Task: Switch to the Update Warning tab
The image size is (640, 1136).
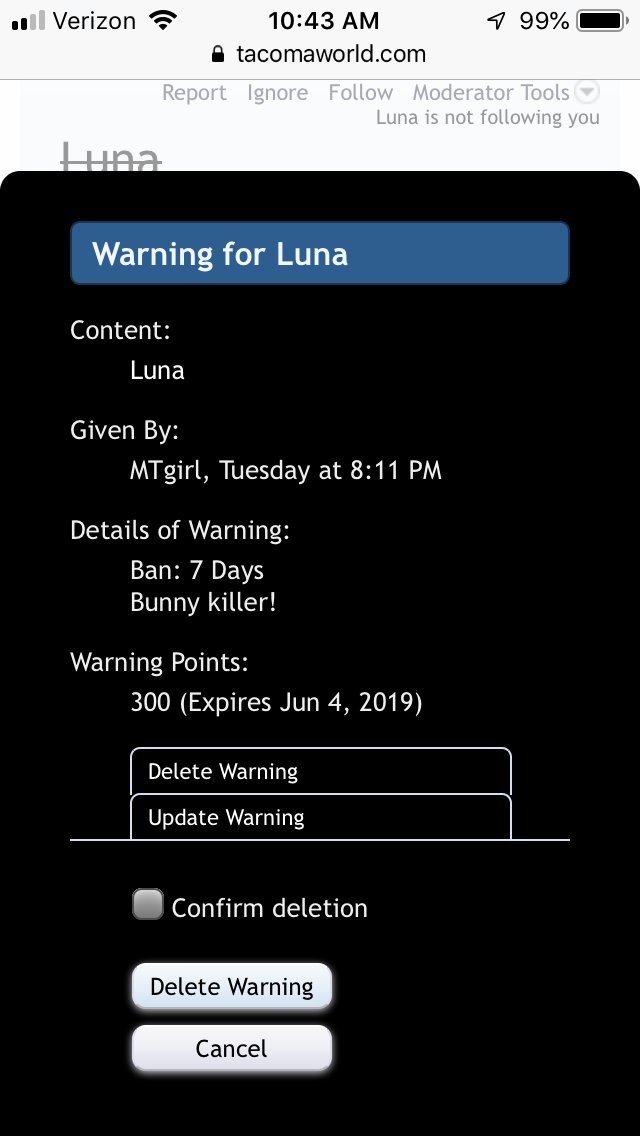Action: [321, 817]
